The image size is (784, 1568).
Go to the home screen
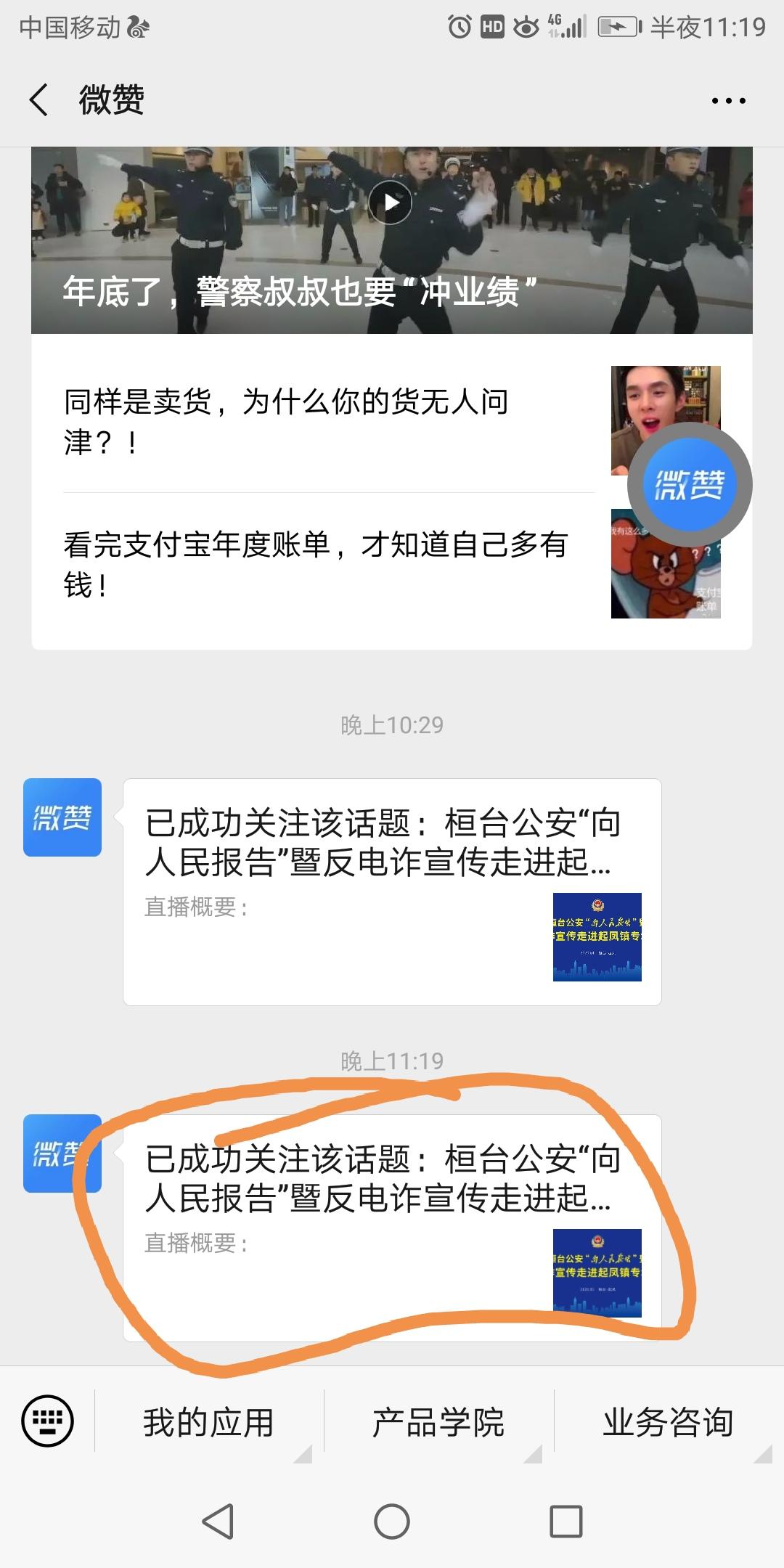(392, 1521)
